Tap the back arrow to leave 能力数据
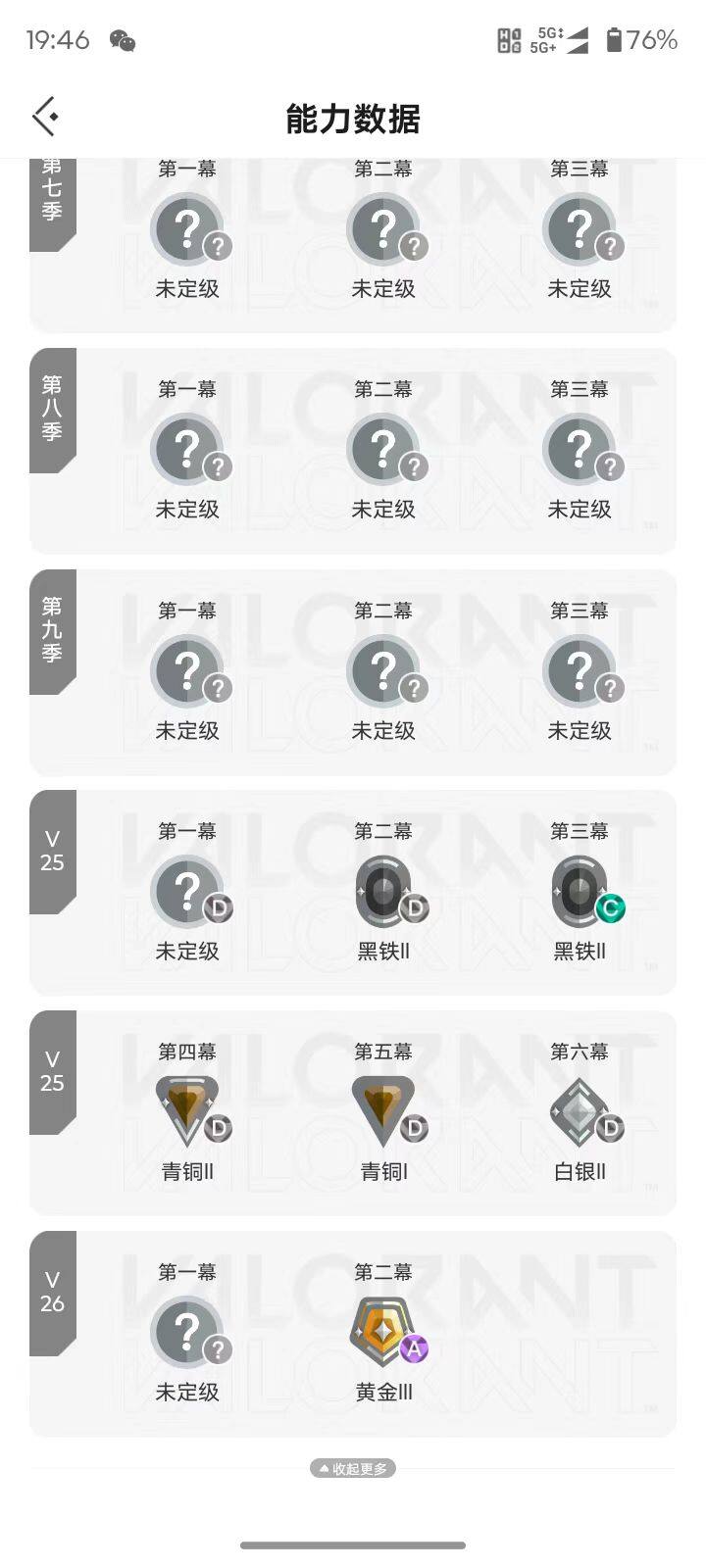The height and width of the screenshot is (1568, 706). (x=43, y=116)
